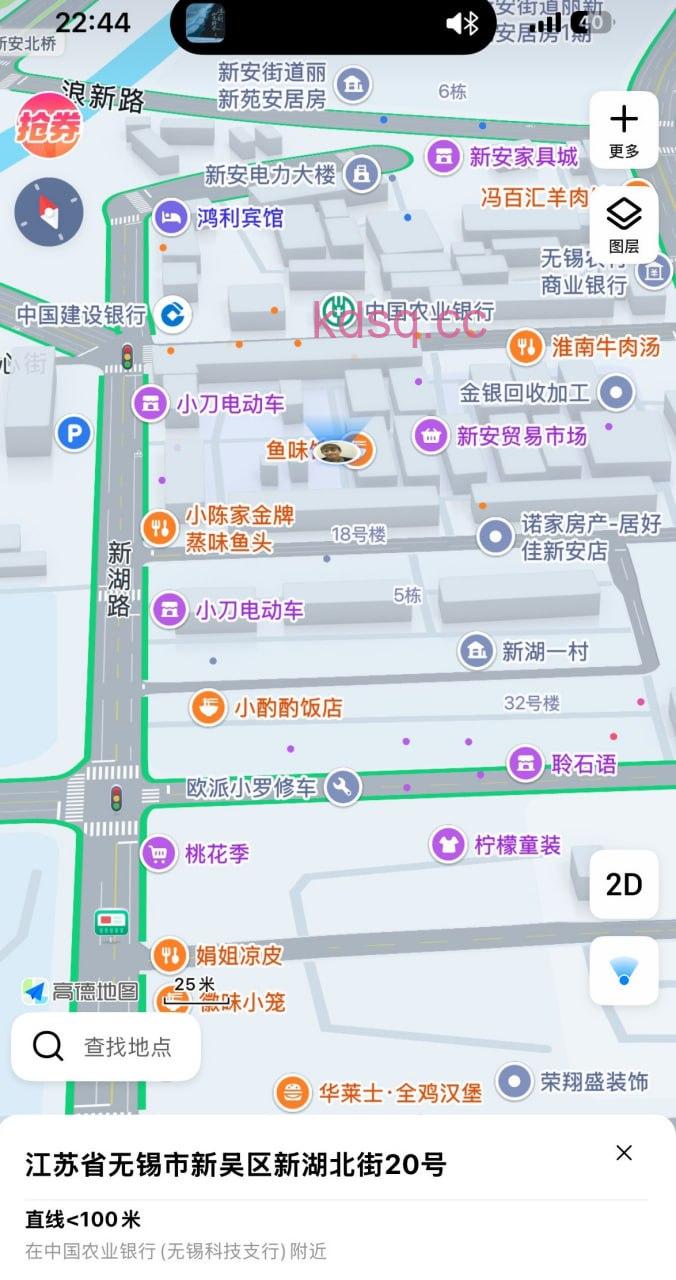Select the 欧派小罗修车 repair marker

click(x=342, y=787)
